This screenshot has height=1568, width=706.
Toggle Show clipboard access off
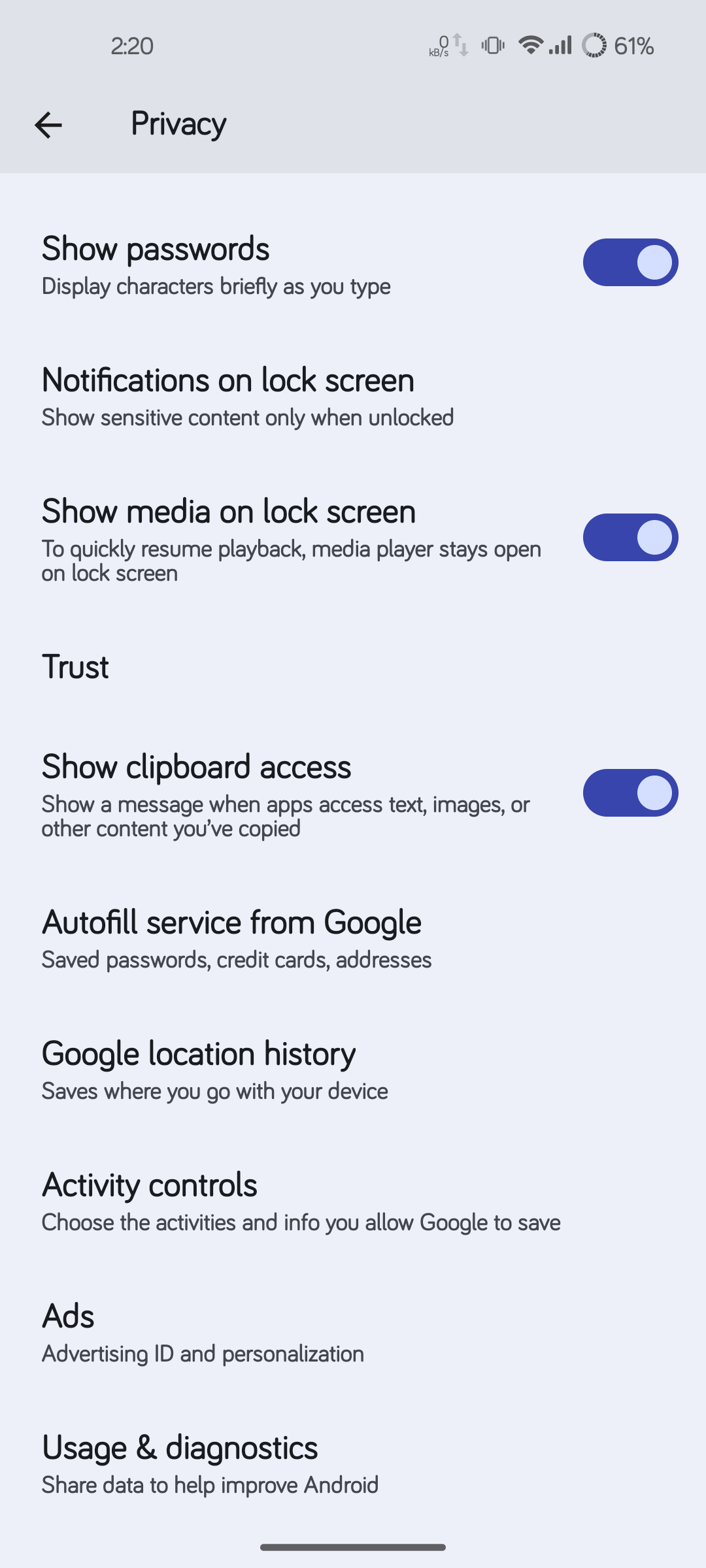[630, 792]
